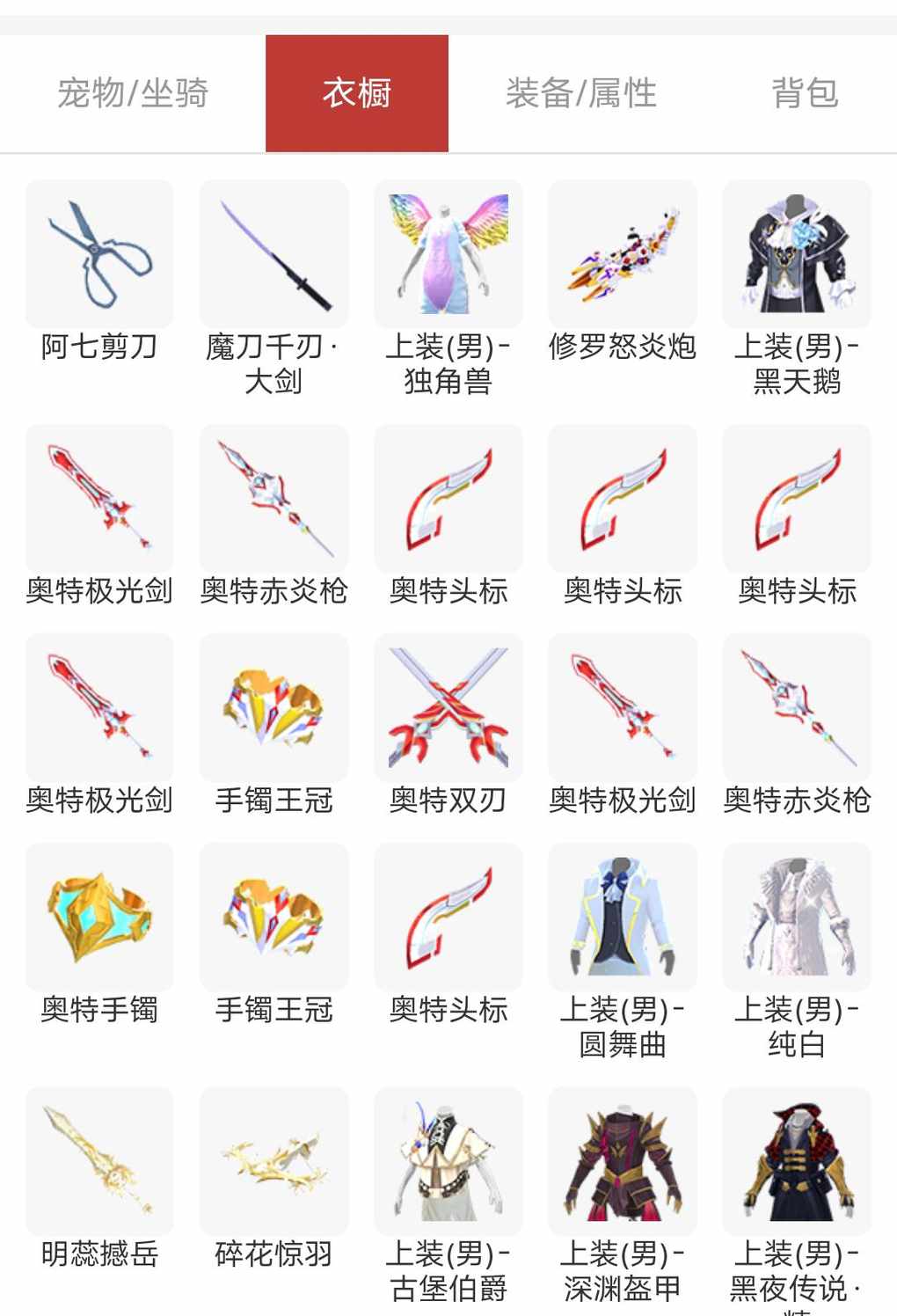Open the 装备/属性 tab
The width and height of the screenshot is (897, 1316).
click(x=581, y=93)
